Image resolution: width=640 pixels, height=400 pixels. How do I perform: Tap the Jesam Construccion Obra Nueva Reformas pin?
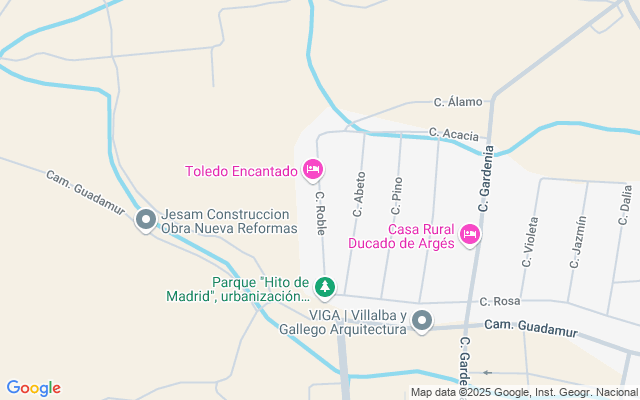point(146,220)
